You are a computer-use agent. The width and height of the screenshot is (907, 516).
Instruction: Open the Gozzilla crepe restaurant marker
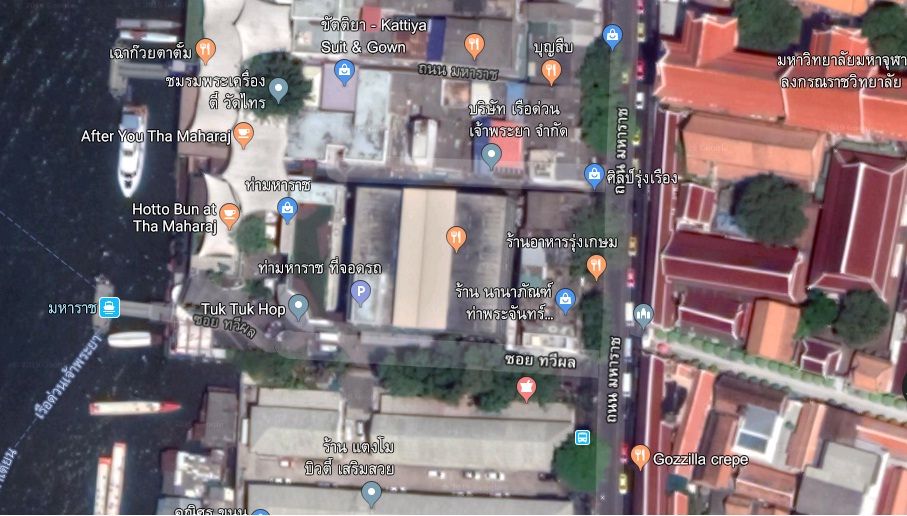640,456
